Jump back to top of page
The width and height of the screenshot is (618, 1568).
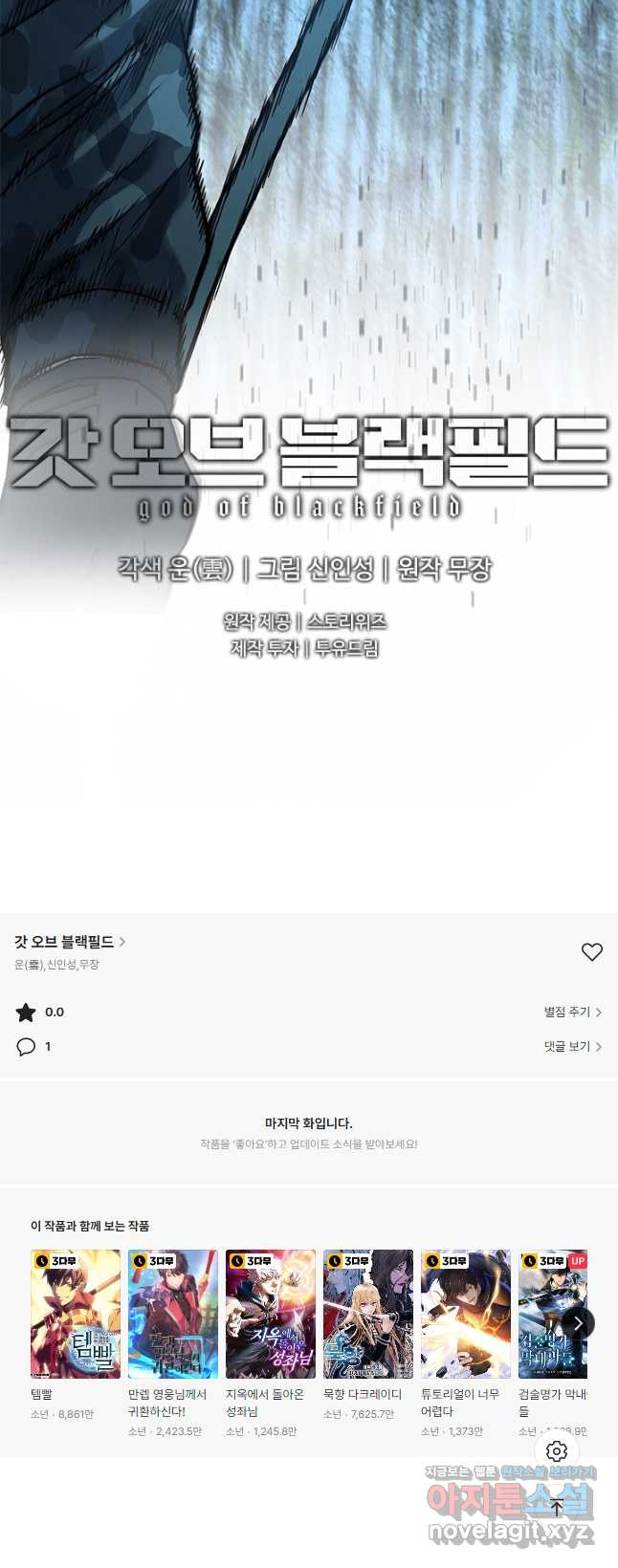coord(557,1508)
